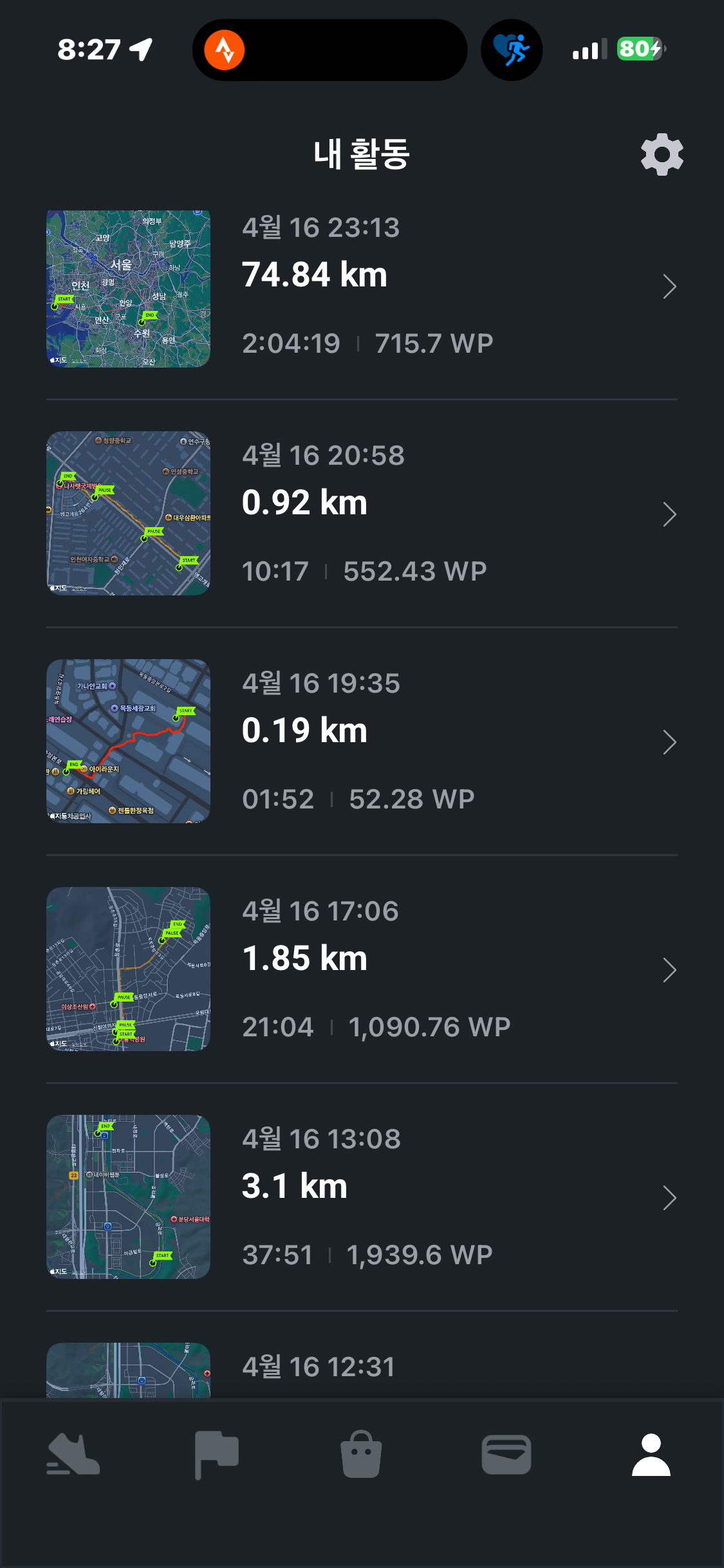
Task: Tap the Strava icon in the Dynamic Island
Action: 225,50
